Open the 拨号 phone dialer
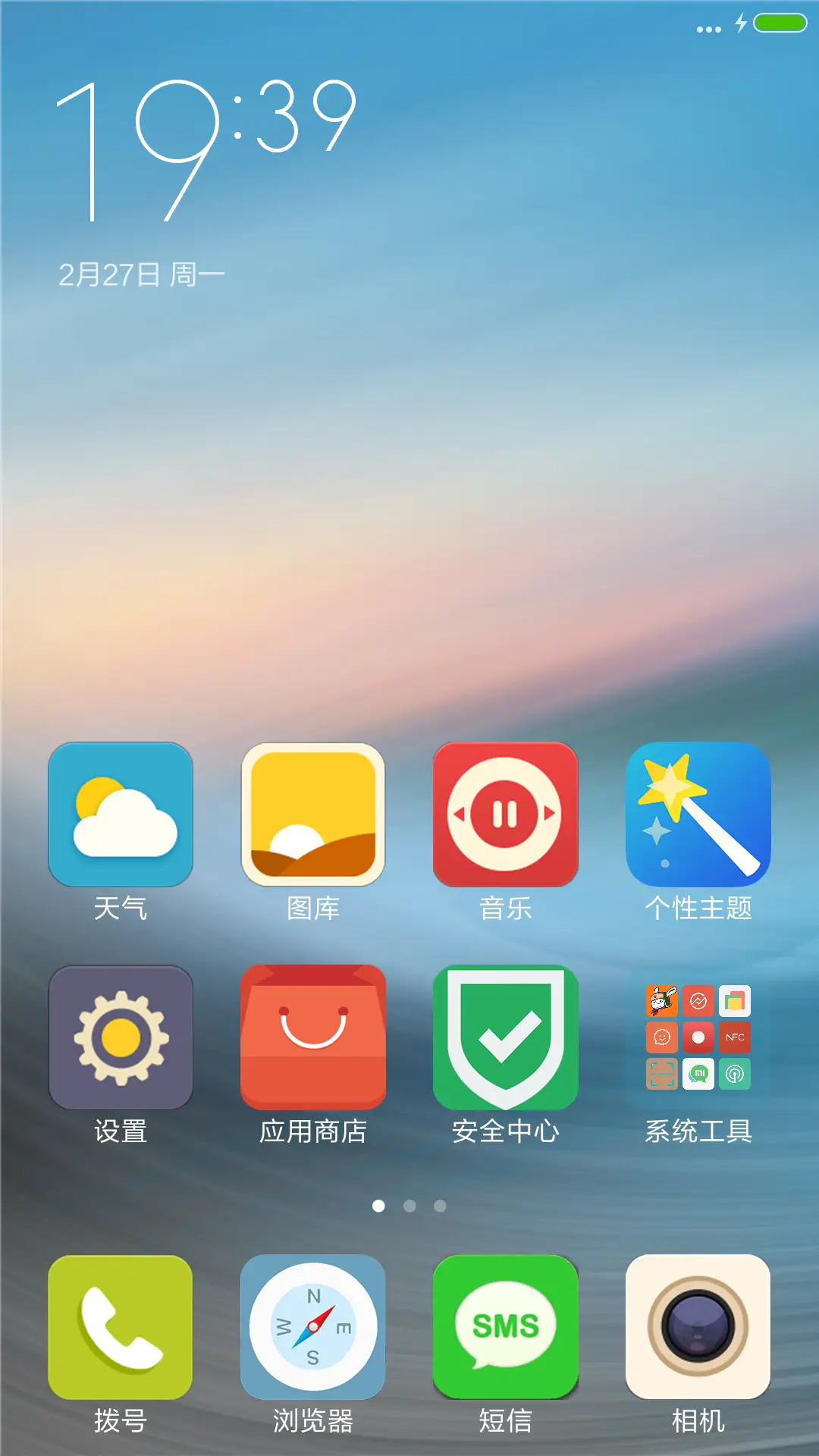The width and height of the screenshot is (819, 1456). [x=121, y=1327]
